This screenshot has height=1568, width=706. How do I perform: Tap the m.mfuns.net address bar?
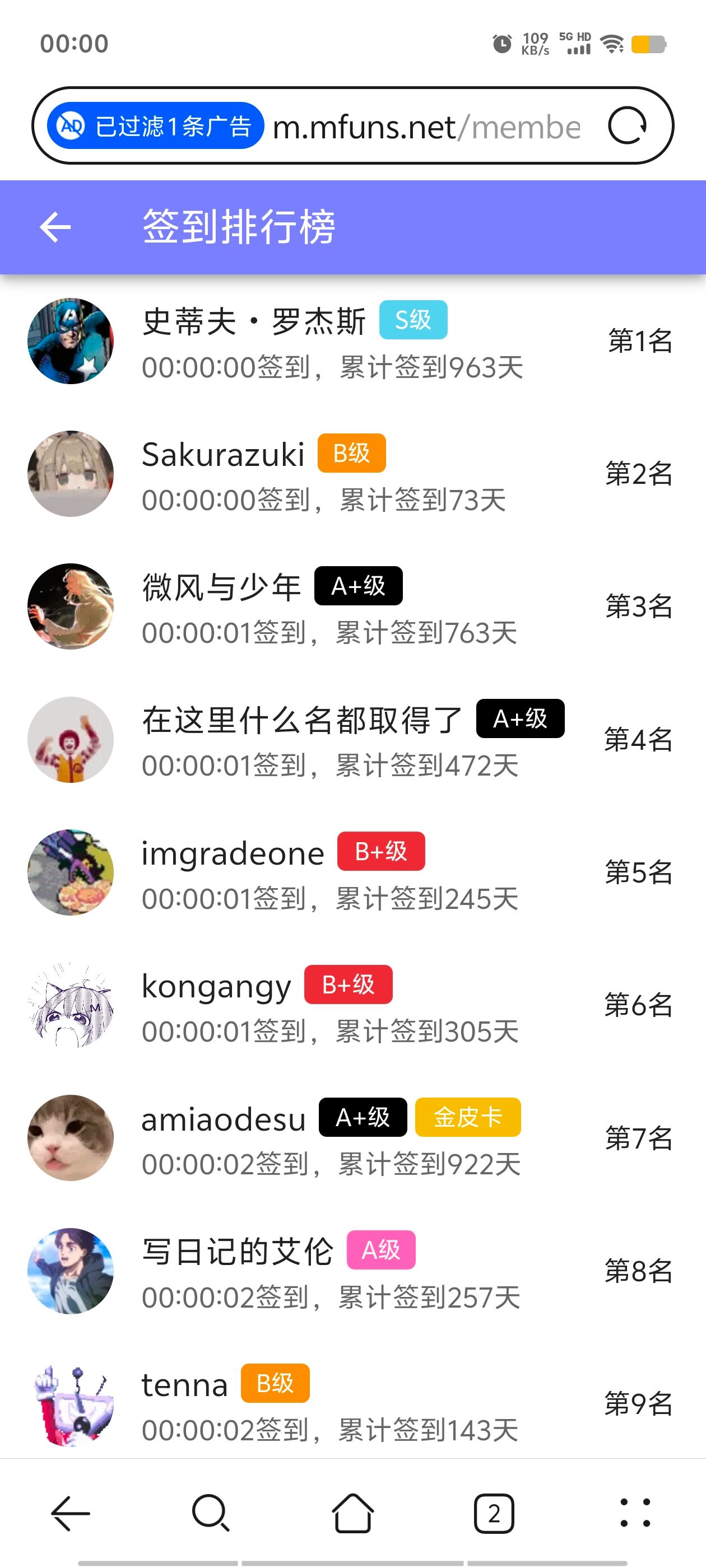(426, 127)
